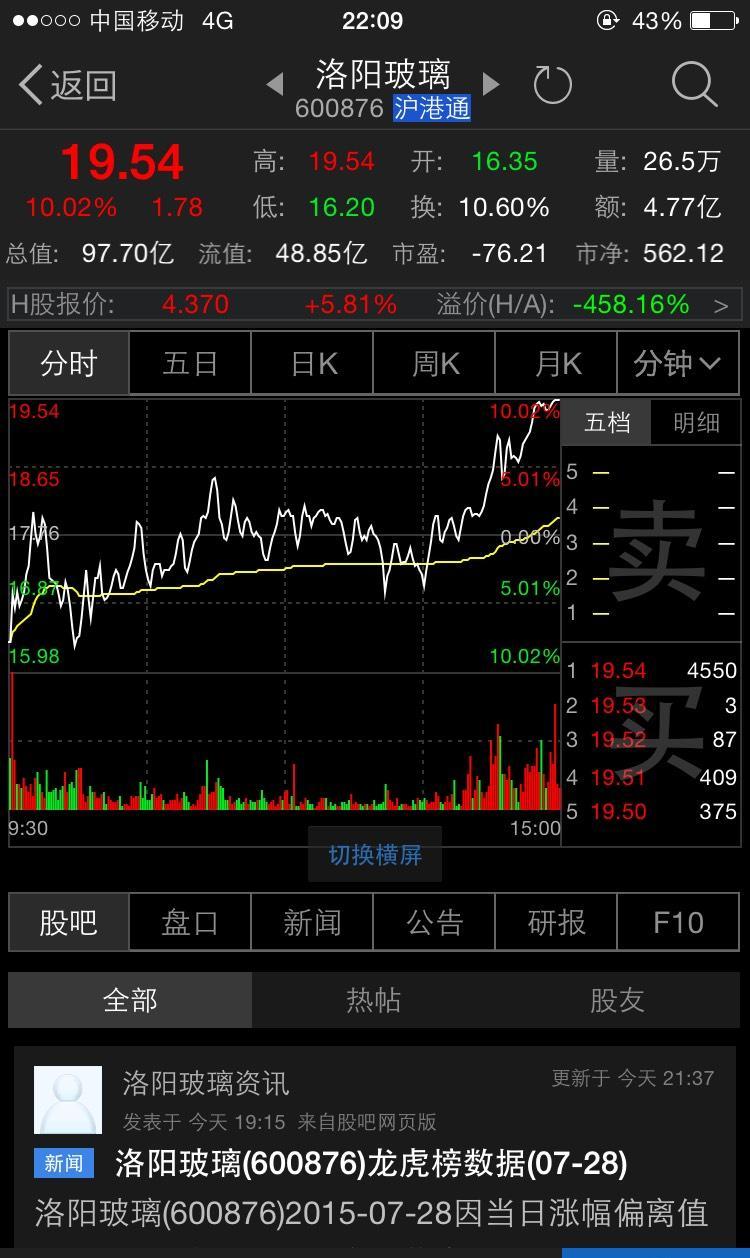This screenshot has height=1258, width=750.
Task: Switch to the 新闻 section tab
Action: pyautogui.click(x=312, y=922)
